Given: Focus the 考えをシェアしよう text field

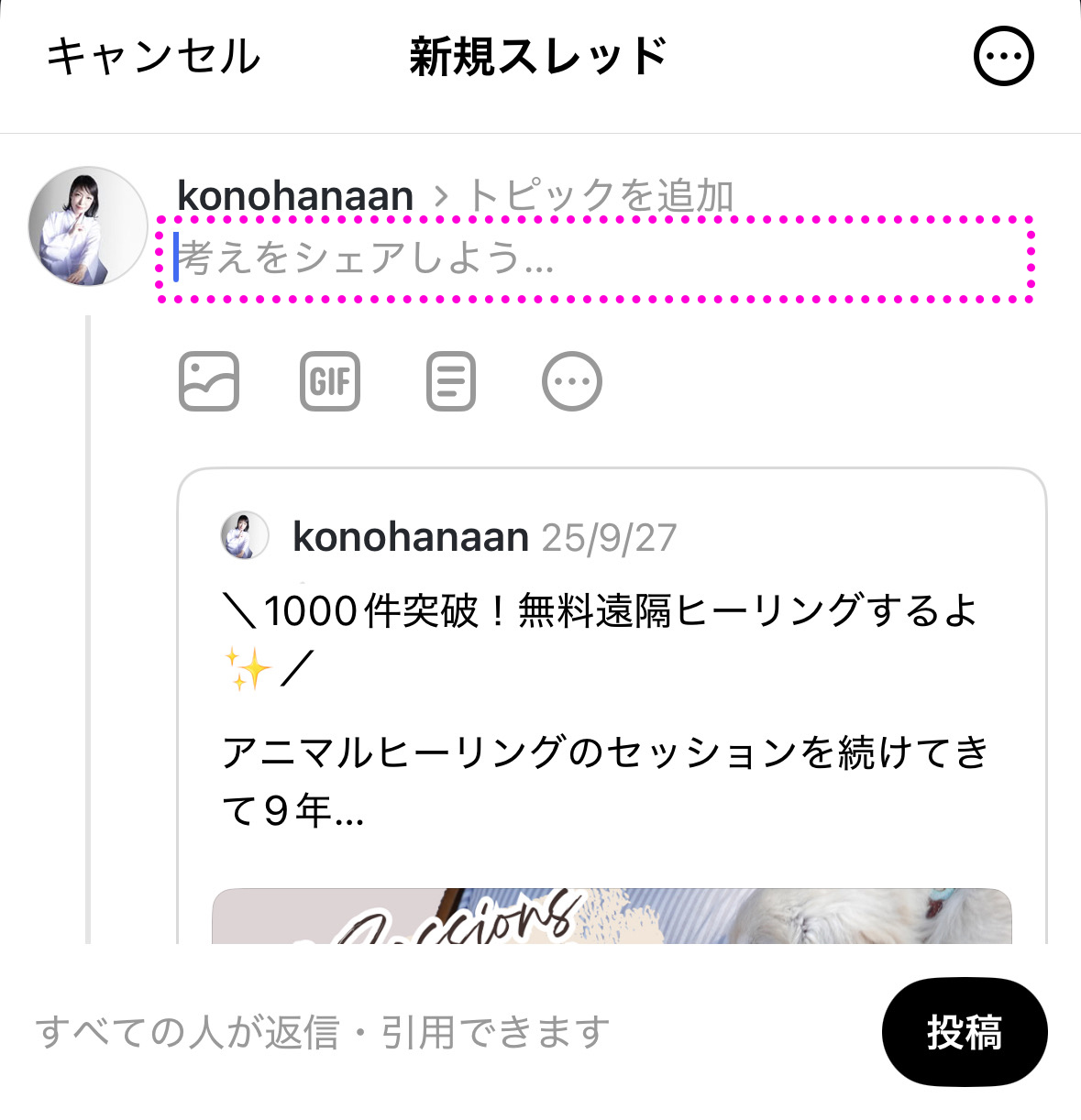Looking at the screenshot, I should tap(596, 259).
